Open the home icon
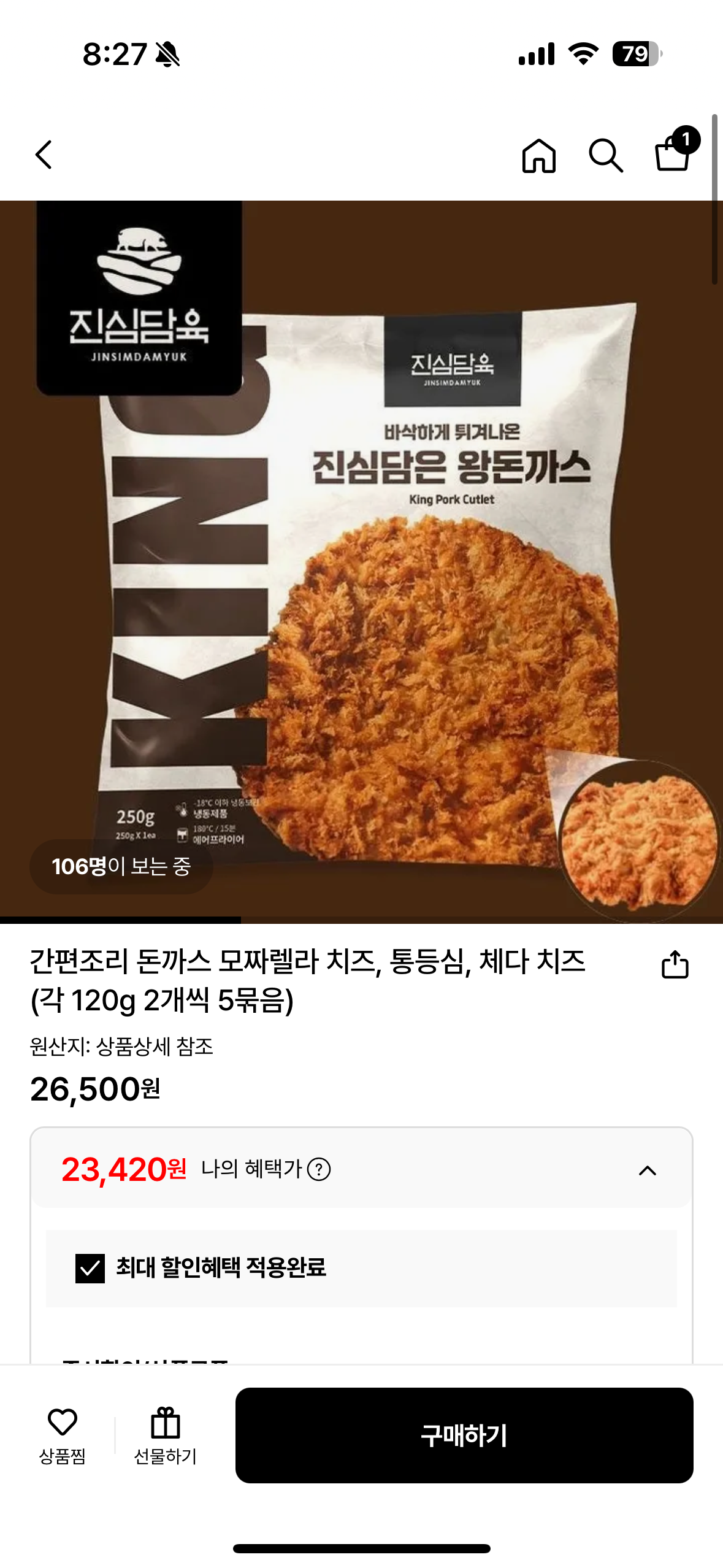723x1568 pixels. [x=538, y=156]
